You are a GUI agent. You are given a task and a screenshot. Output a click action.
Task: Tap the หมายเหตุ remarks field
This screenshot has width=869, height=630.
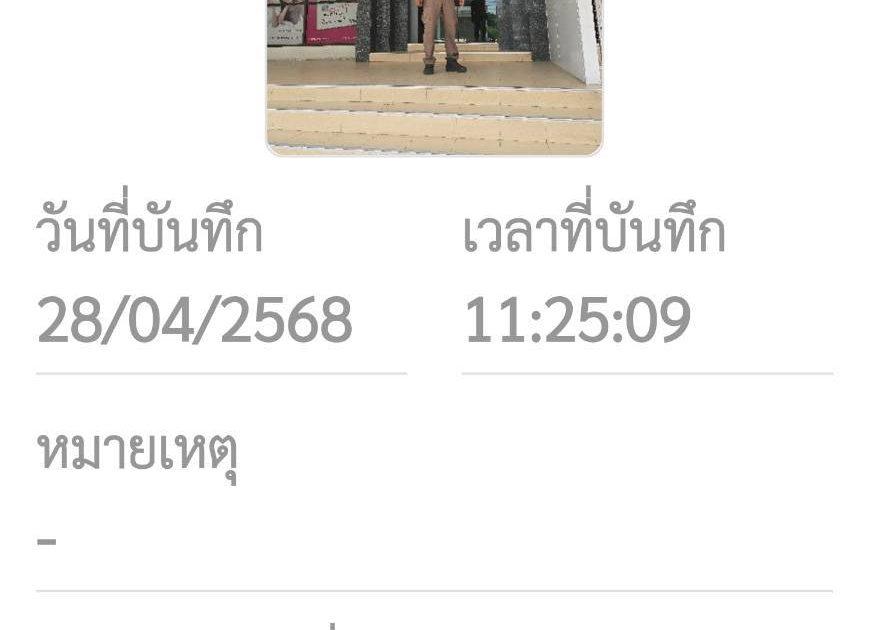click(x=434, y=541)
